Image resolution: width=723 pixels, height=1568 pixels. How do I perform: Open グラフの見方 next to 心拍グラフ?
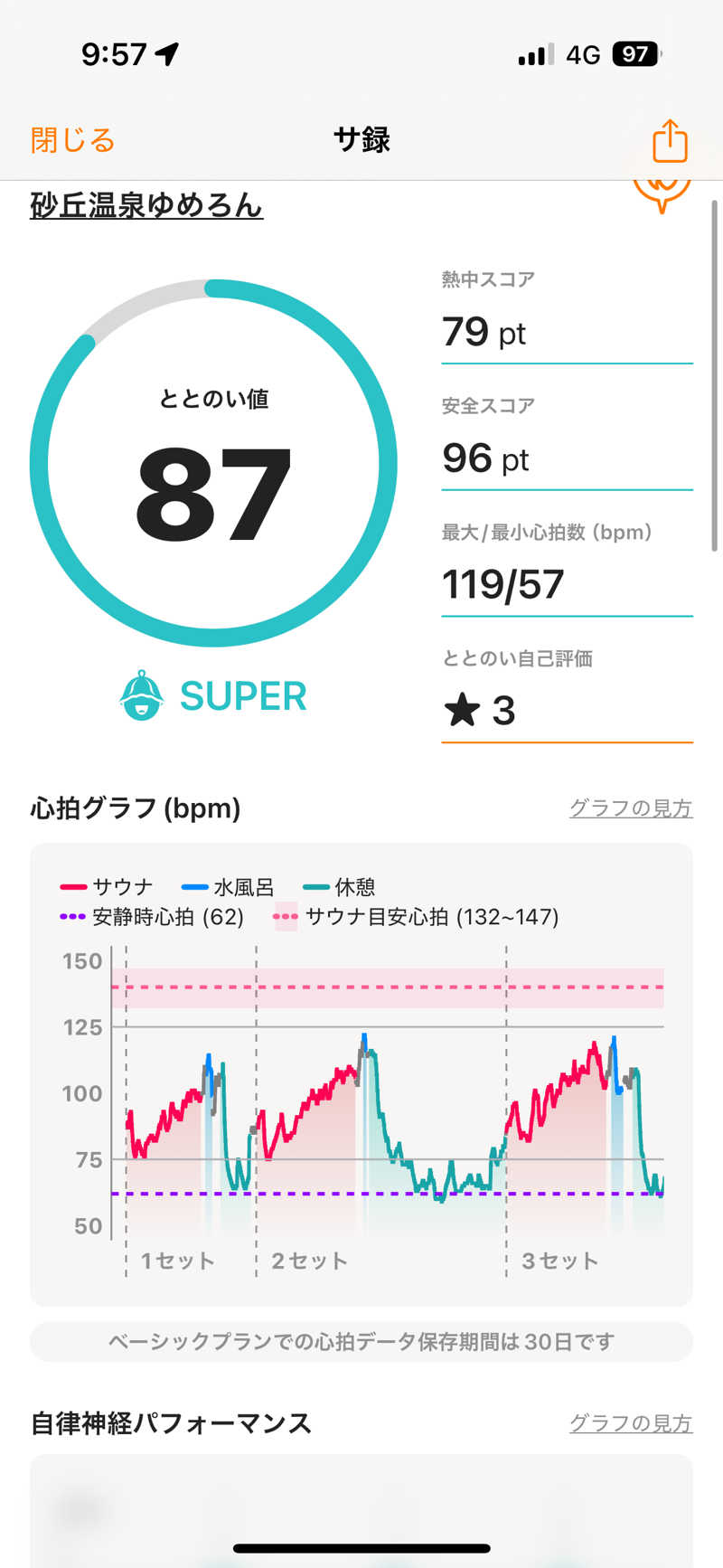click(x=630, y=808)
